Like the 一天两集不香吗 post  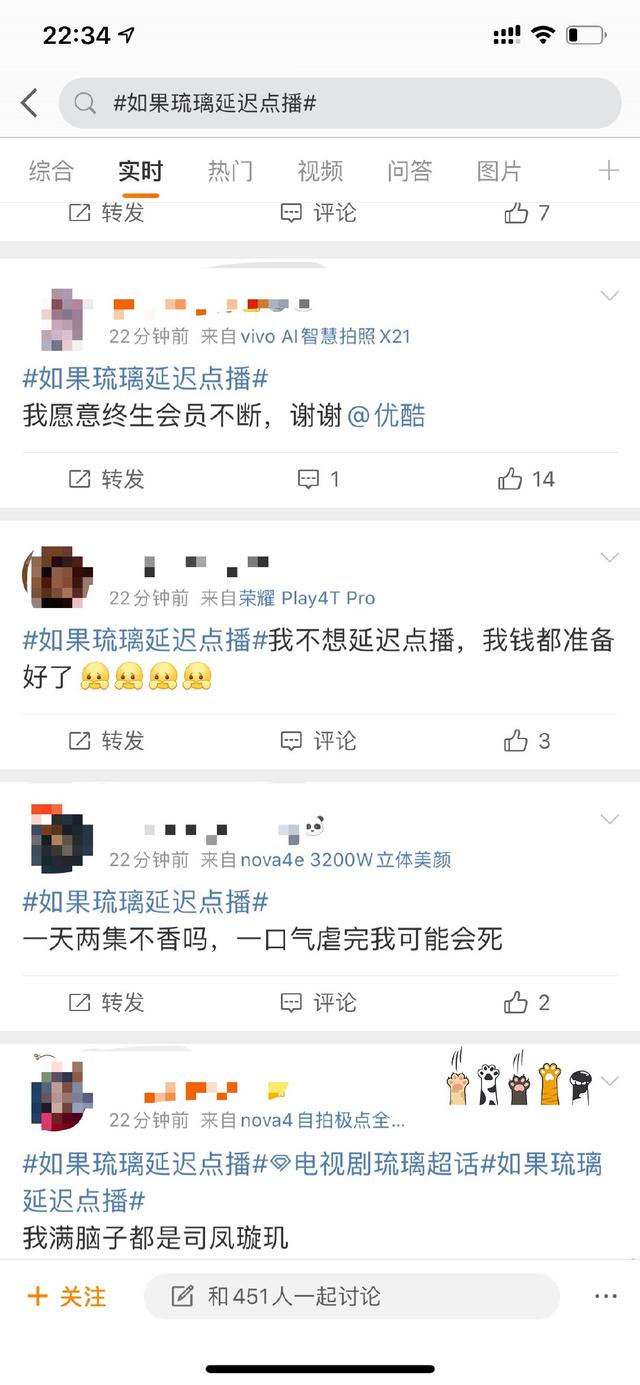point(527,1002)
